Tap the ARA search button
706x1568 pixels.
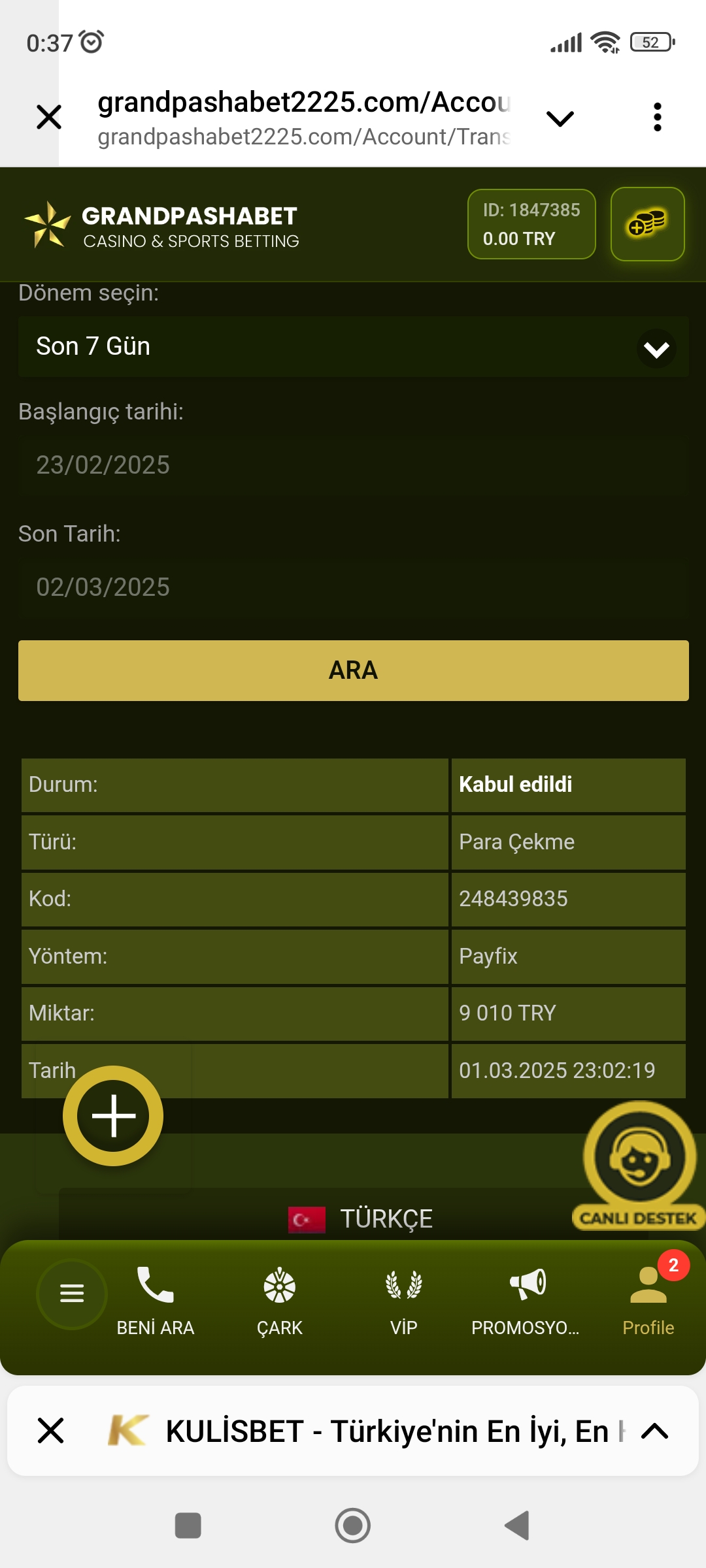pyautogui.click(x=353, y=670)
